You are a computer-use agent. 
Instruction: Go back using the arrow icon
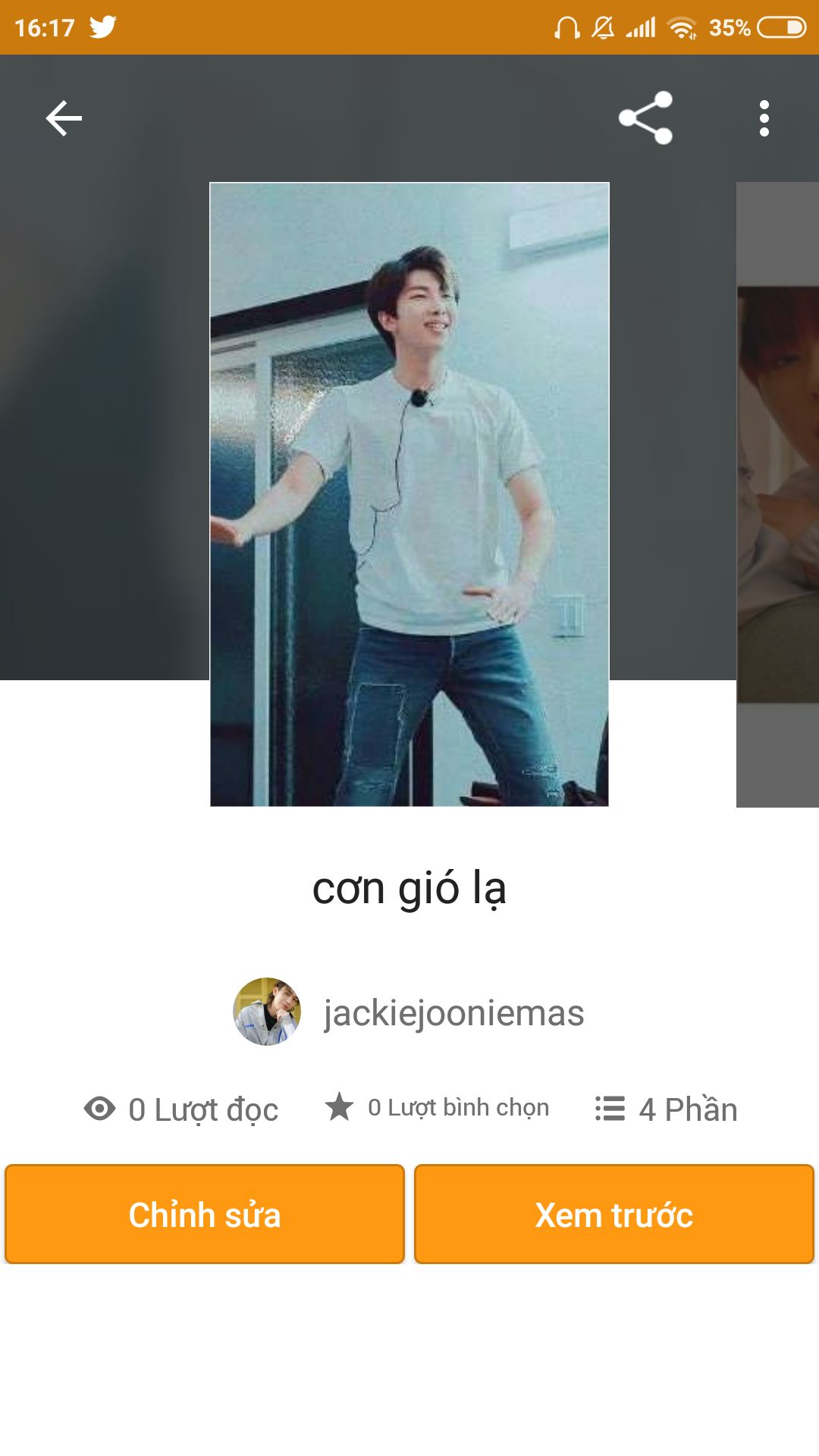(x=64, y=118)
